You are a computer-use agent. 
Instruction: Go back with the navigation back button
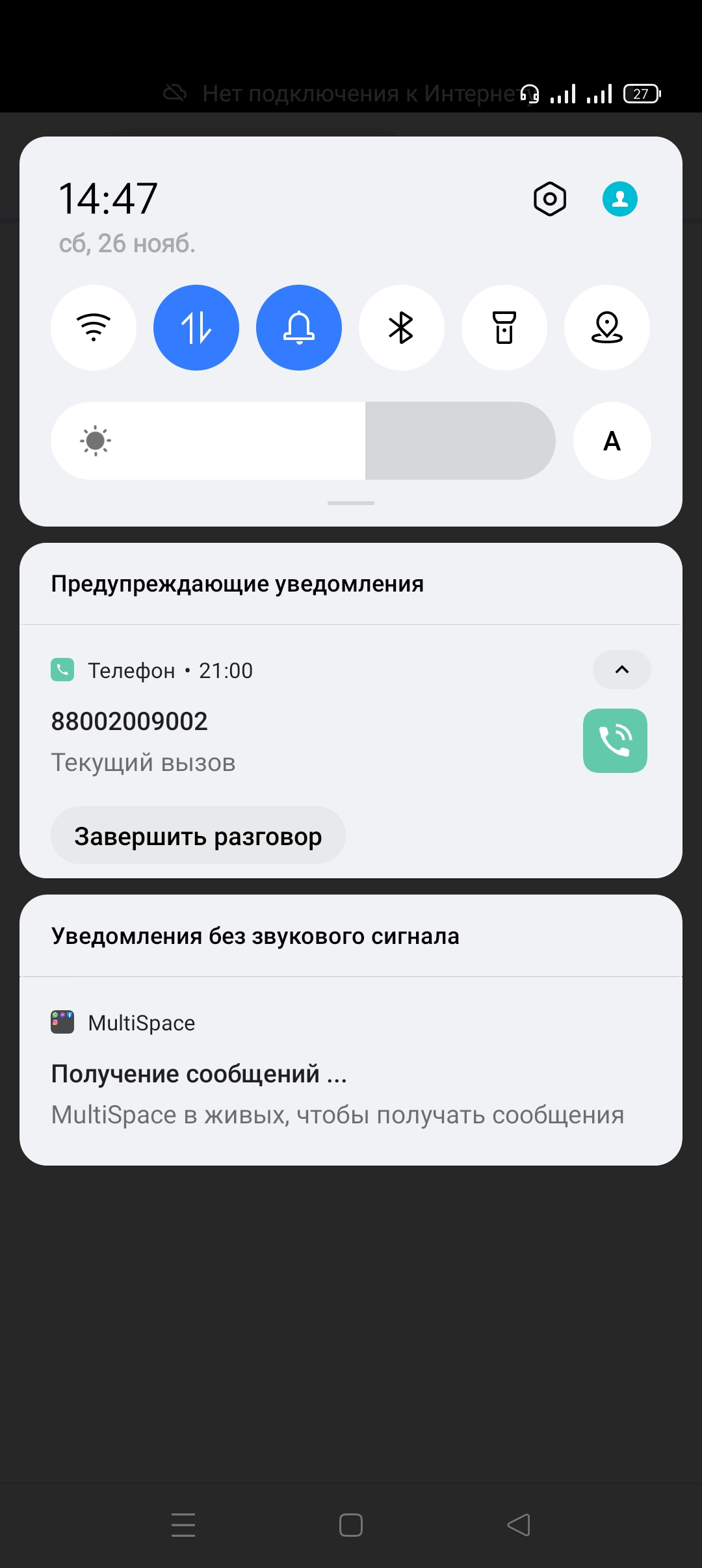pyautogui.click(x=519, y=1525)
